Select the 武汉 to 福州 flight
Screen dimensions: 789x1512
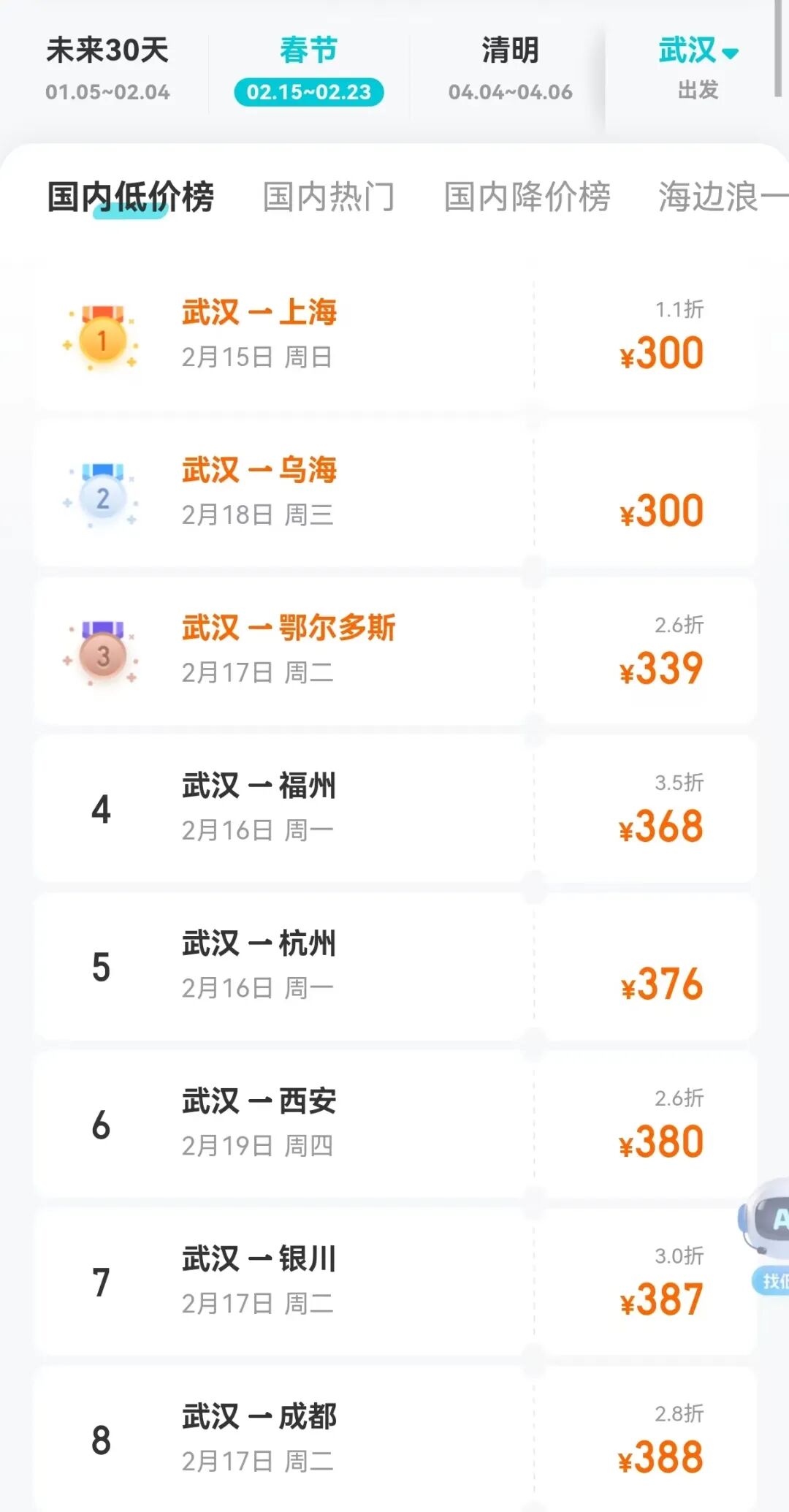click(394, 808)
